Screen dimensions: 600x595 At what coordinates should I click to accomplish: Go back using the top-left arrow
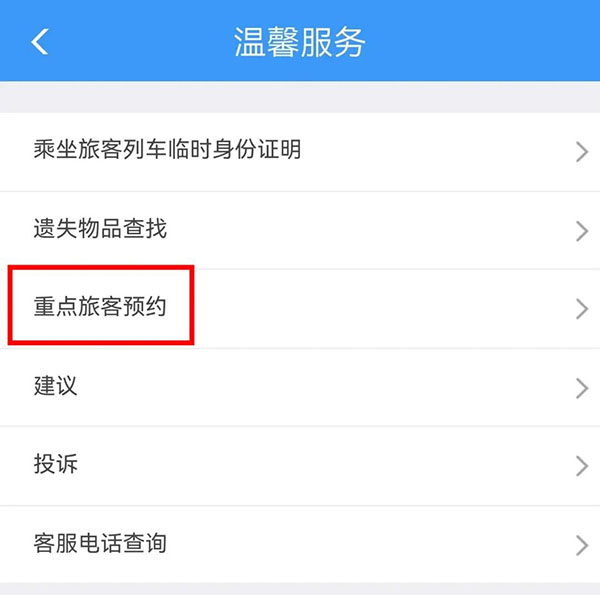pos(40,42)
